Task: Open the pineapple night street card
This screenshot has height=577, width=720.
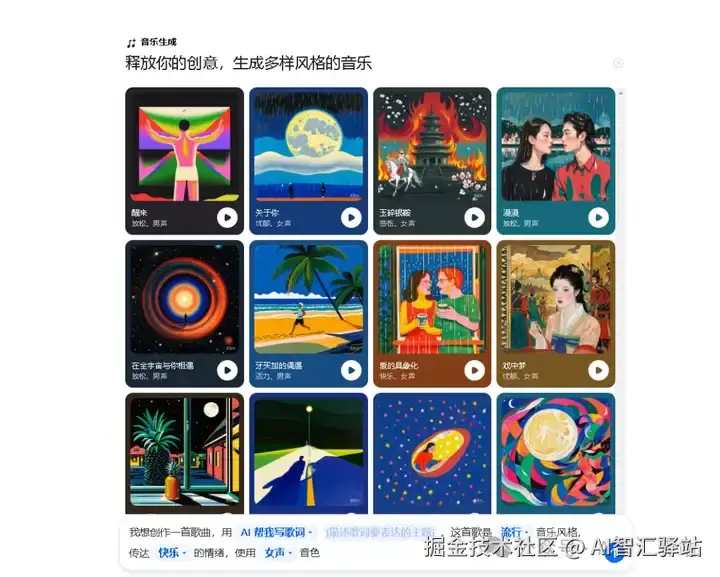Action: click(x=184, y=450)
